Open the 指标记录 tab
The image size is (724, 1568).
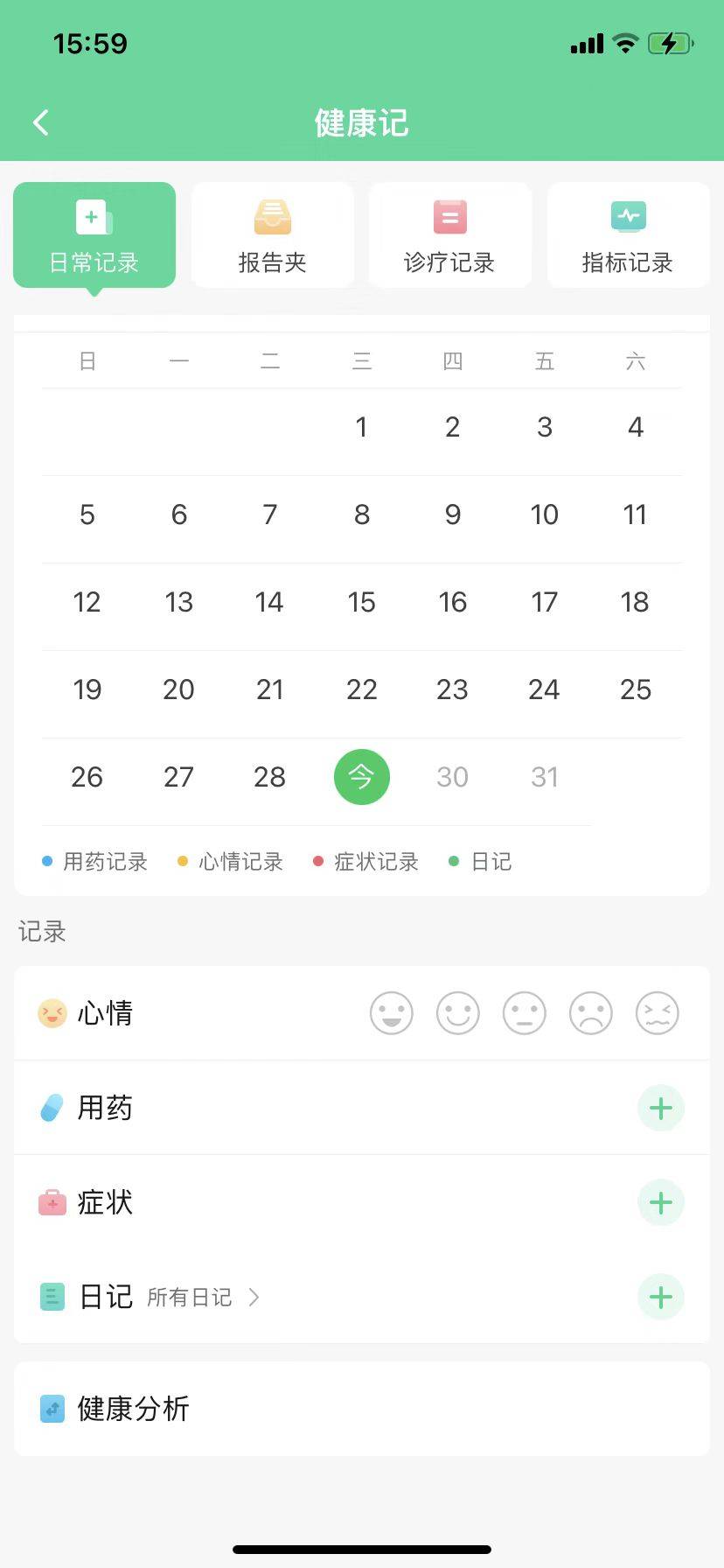(628, 235)
